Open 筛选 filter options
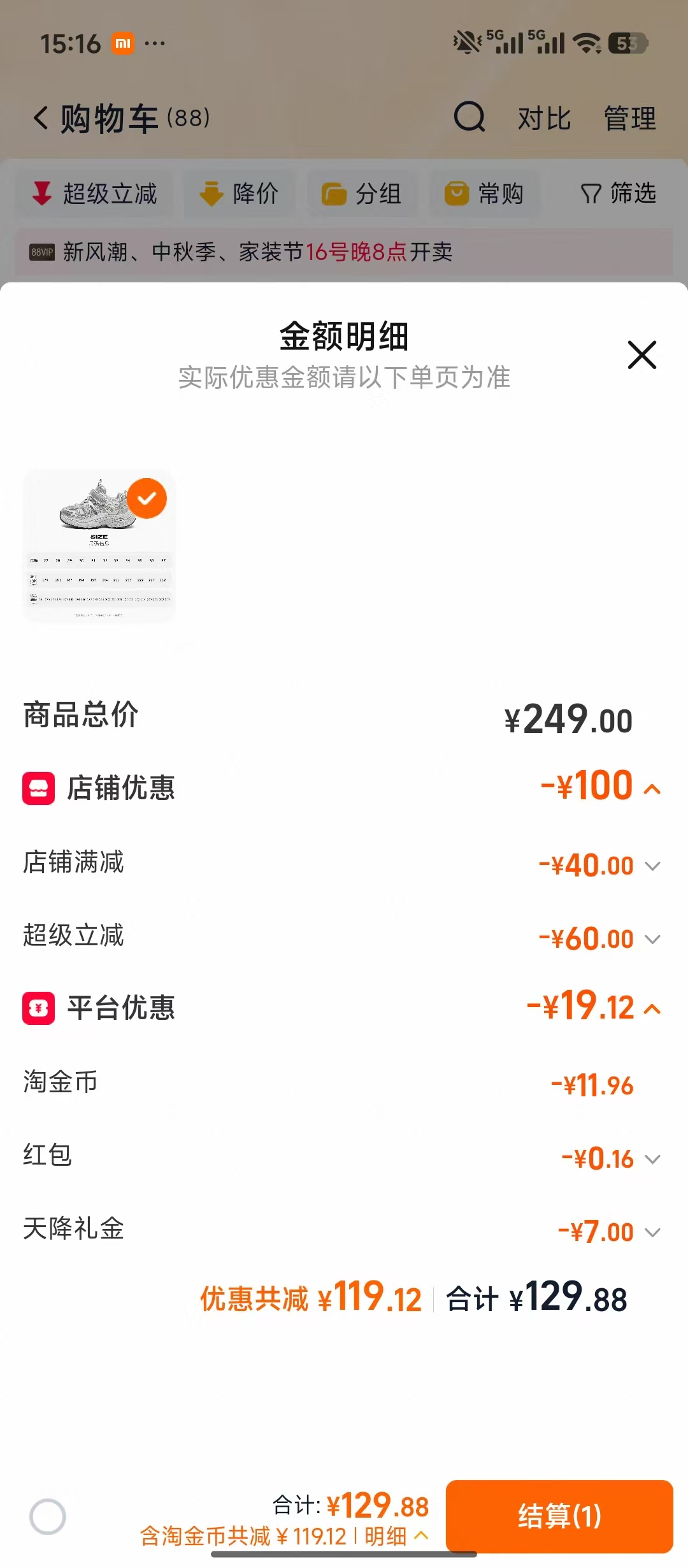Screen dimensions: 688x1568 618,193
